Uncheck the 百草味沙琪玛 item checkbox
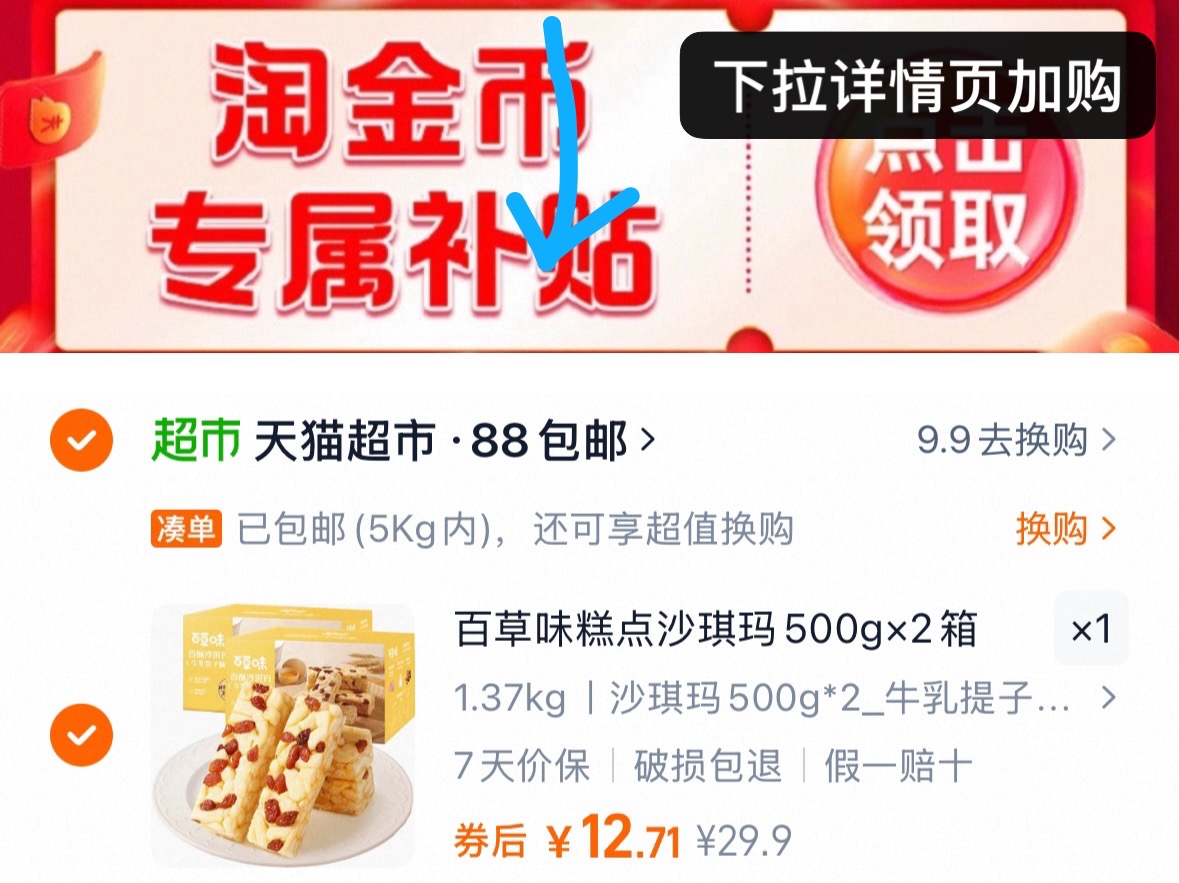The height and width of the screenshot is (883, 1179). pyautogui.click(x=82, y=735)
